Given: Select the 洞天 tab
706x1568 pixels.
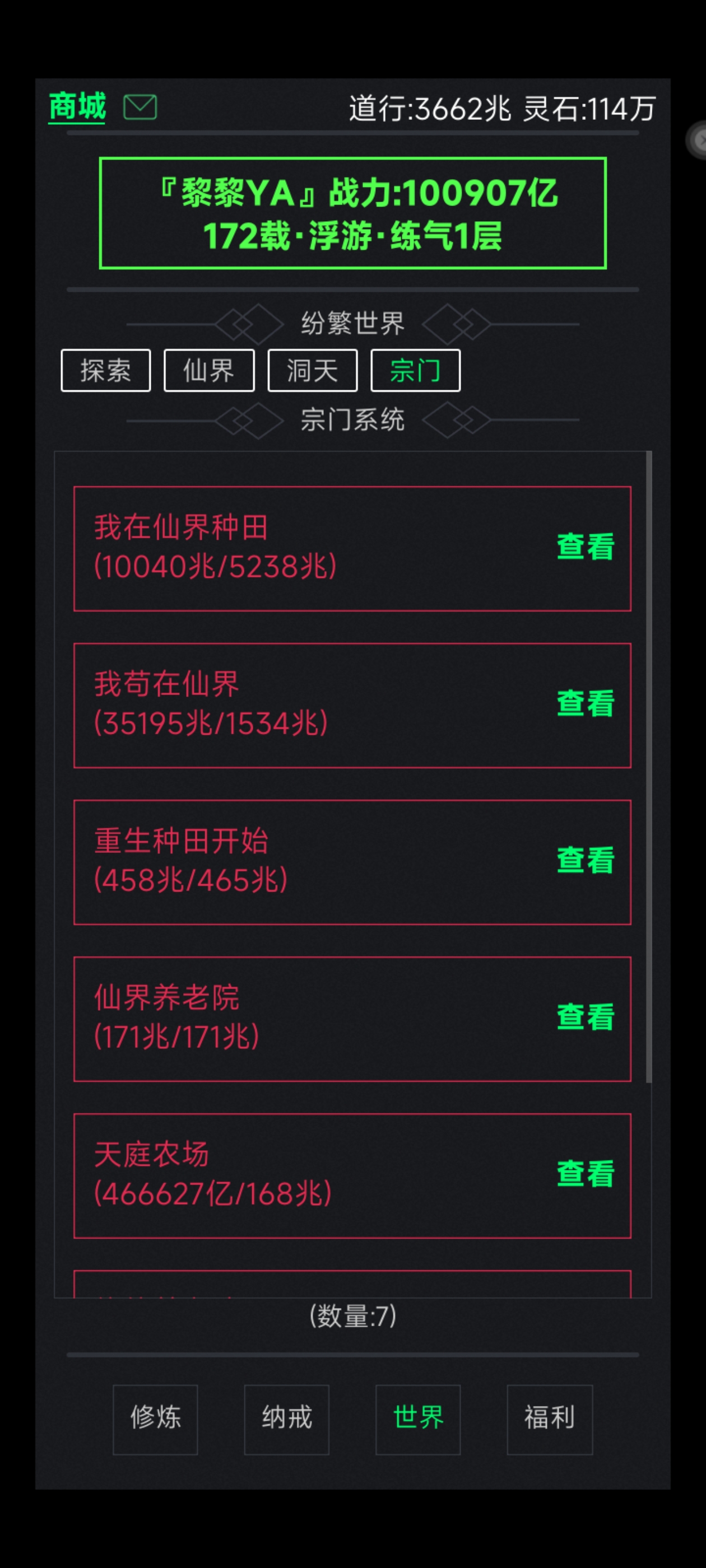Looking at the screenshot, I should [x=313, y=370].
